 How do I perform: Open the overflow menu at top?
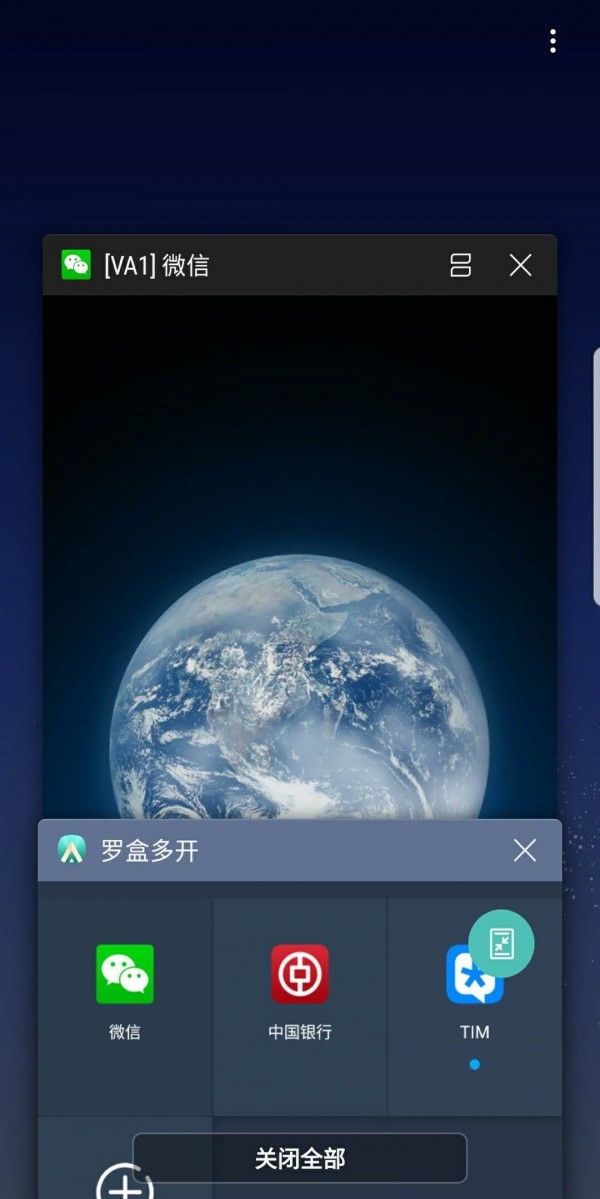coord(552,41)
